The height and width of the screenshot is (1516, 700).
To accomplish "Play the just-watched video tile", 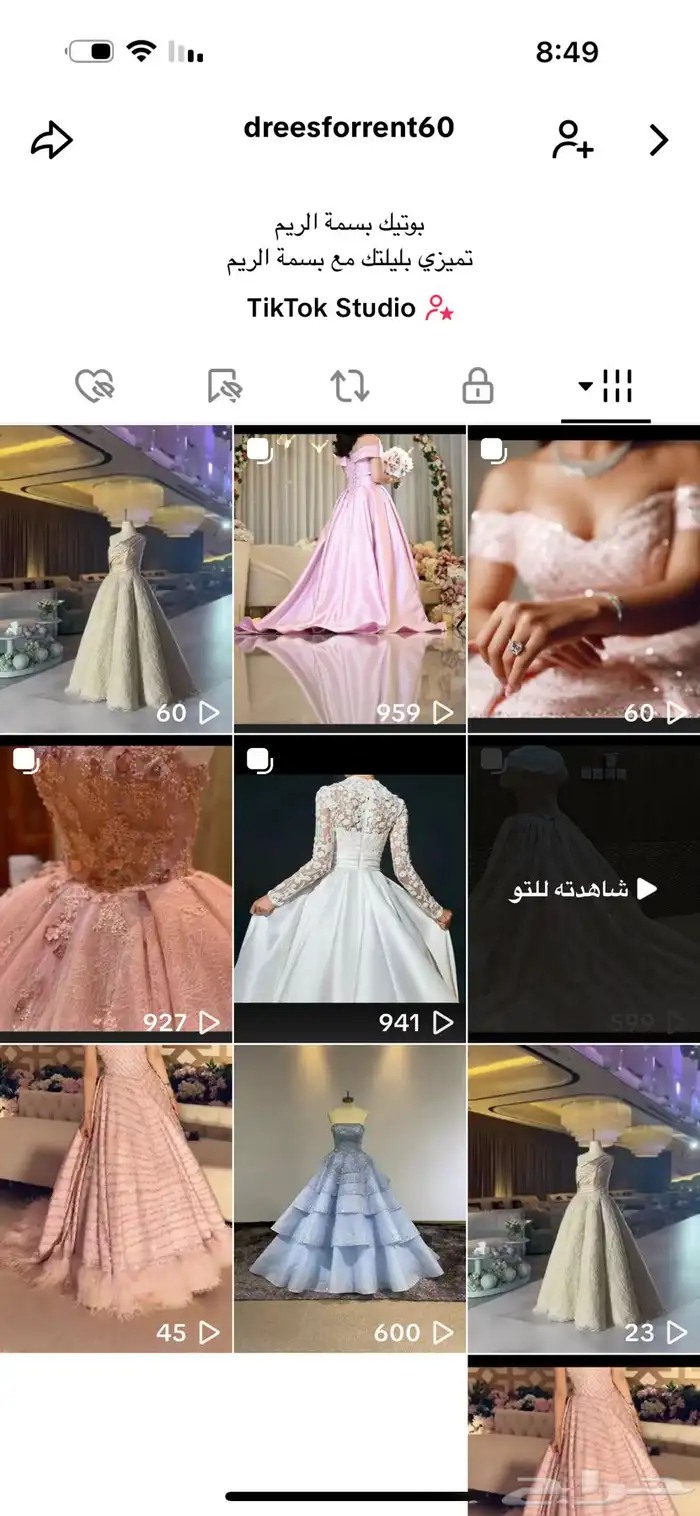I will click(x=583, y=889).
